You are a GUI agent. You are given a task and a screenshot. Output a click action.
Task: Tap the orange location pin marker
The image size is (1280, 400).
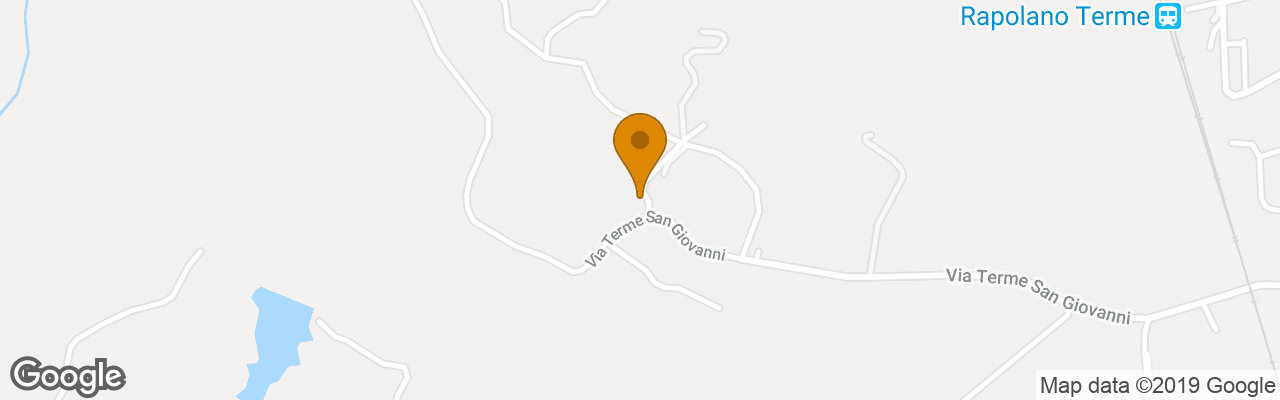tap(640, 146)
